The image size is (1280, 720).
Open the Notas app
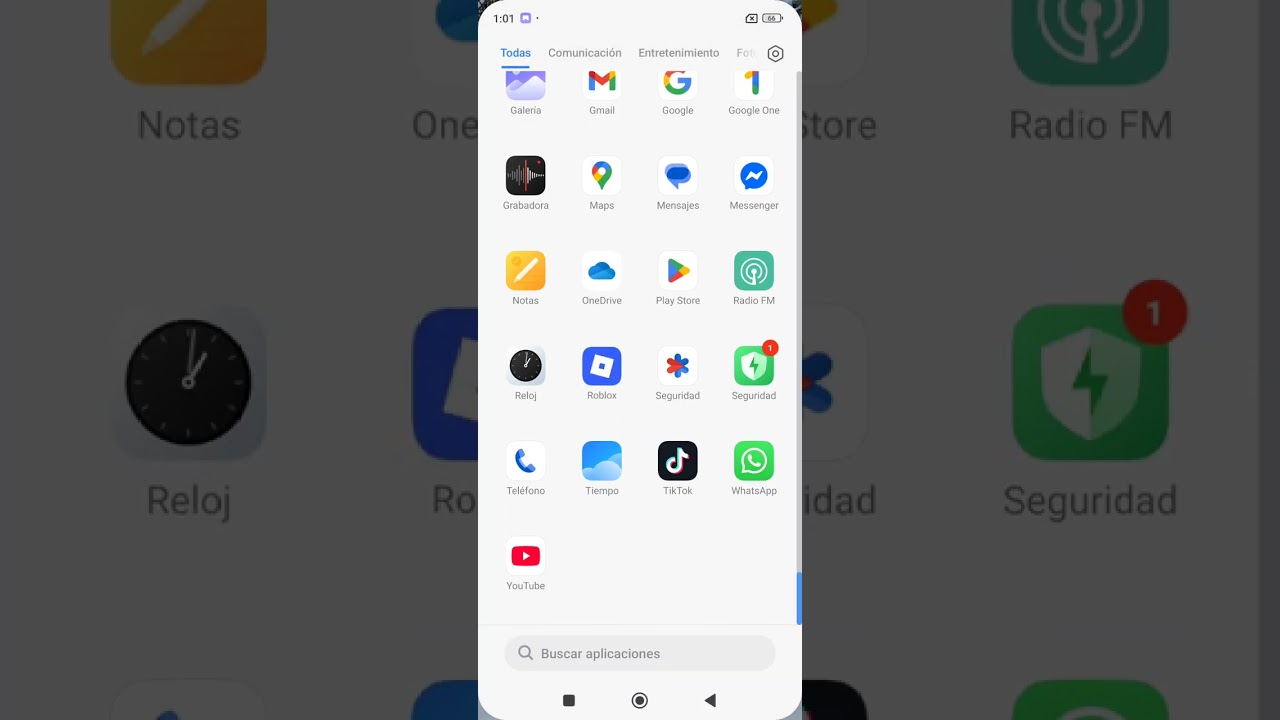point(525,271)
